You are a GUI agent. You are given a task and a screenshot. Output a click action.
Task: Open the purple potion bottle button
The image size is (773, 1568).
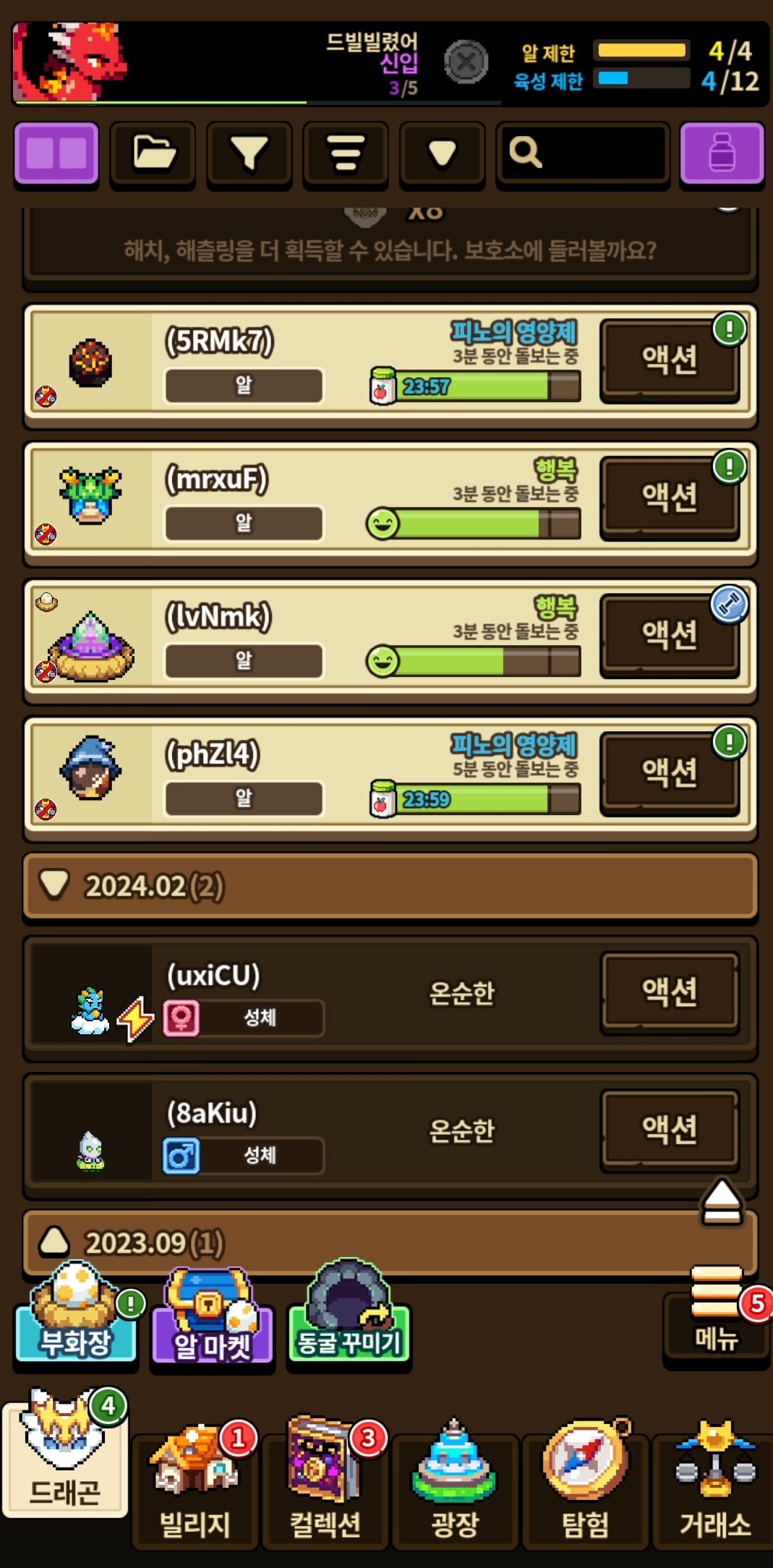[x=722, y=154]
